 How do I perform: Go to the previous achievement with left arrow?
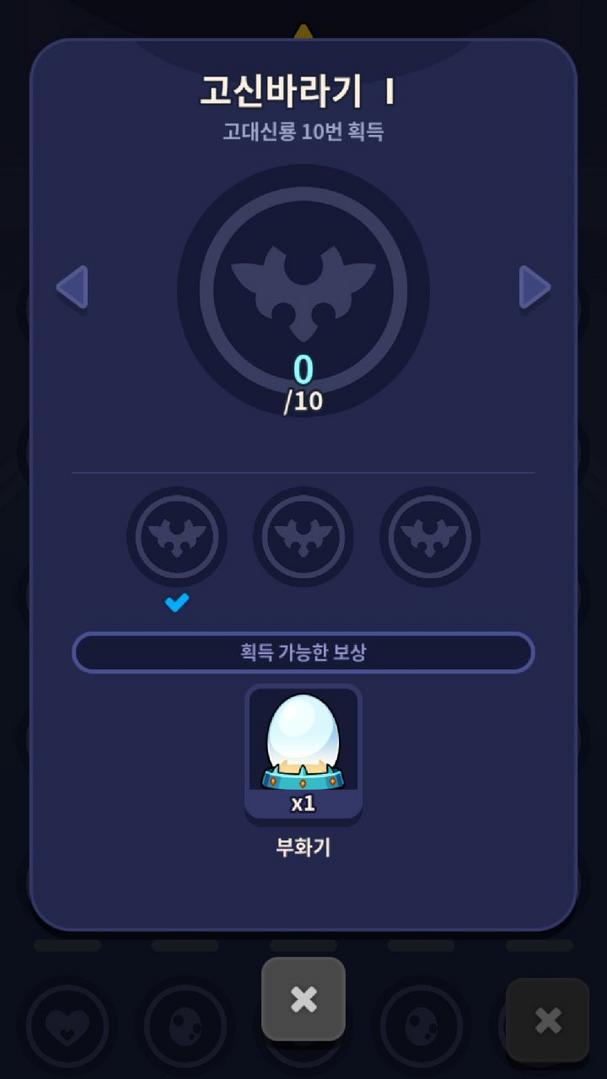[73, 288]
